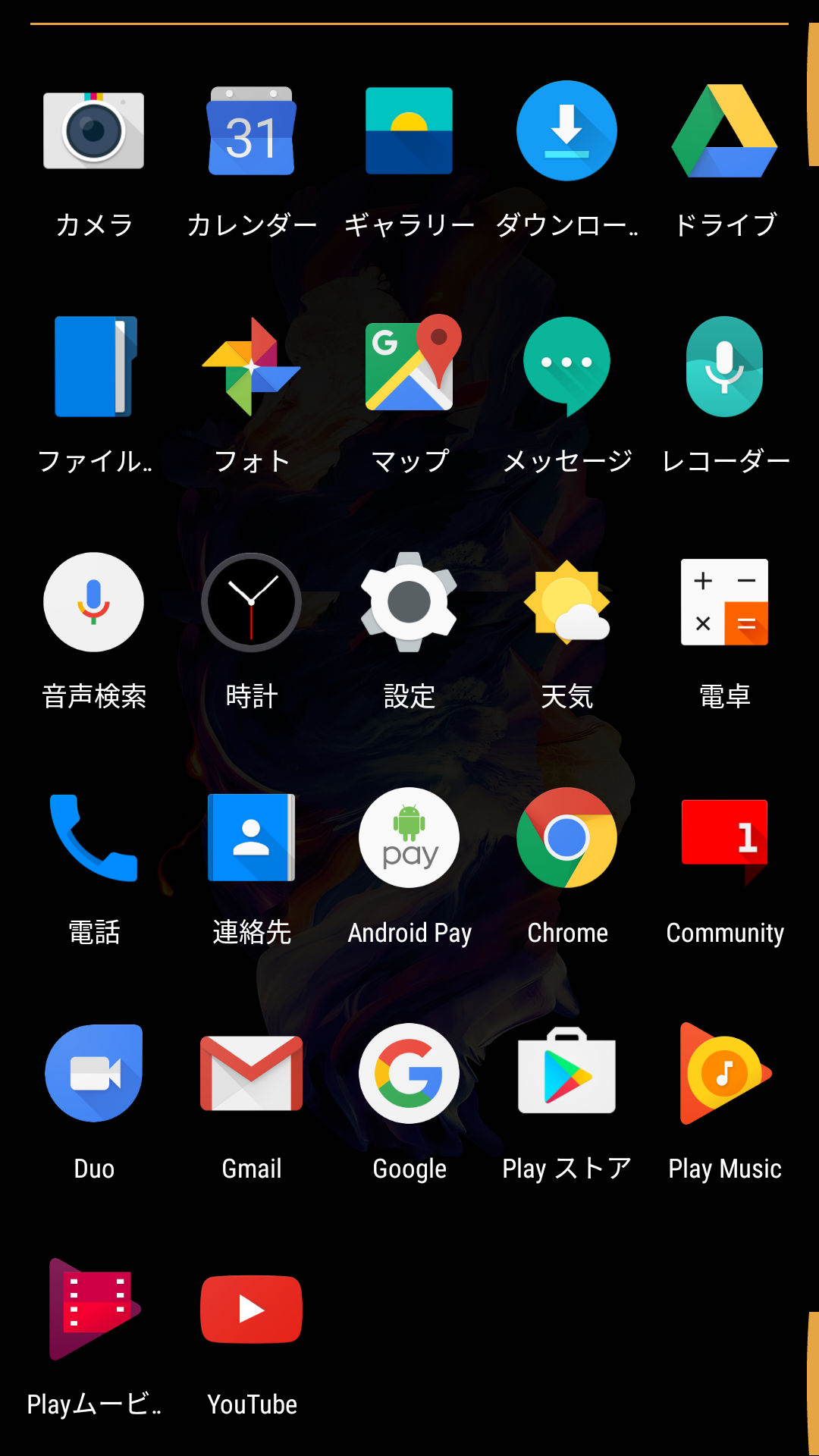Open the Downloads app
819x1456 pixels.
click(566, 131)
